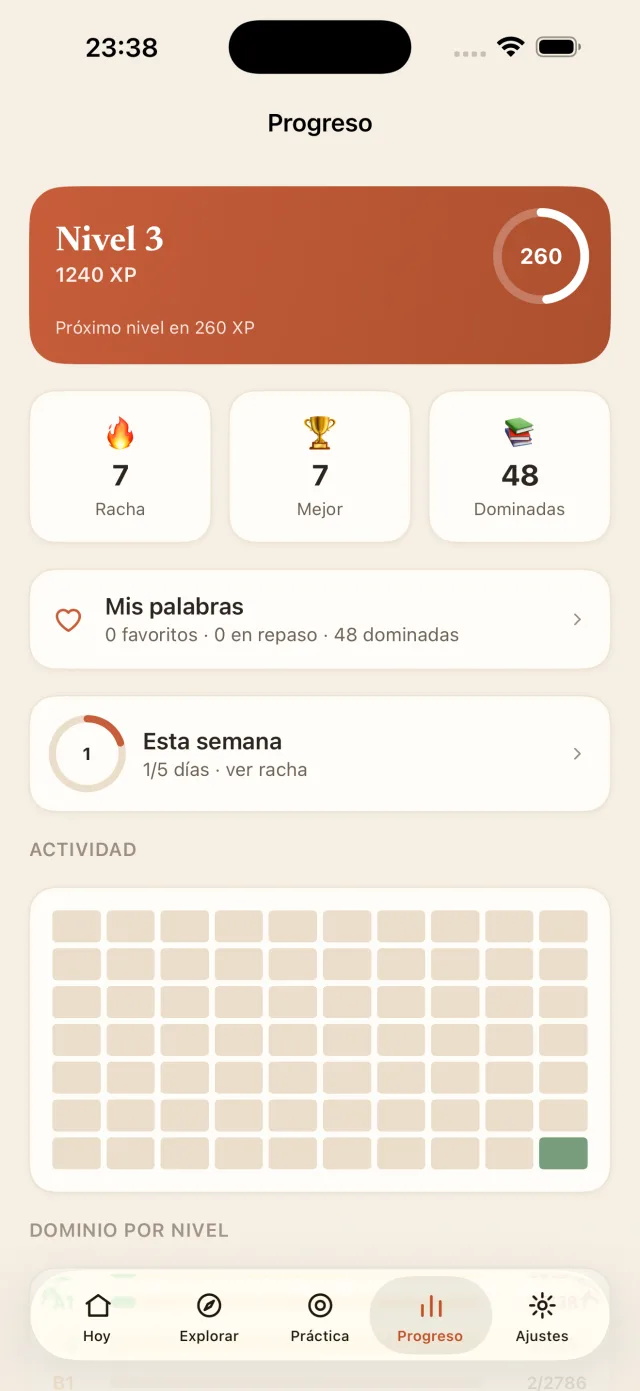The width and height of the screenshot is (640, 1391).
Task: Open the Práctica tab
Action: tap(320, 1318)
